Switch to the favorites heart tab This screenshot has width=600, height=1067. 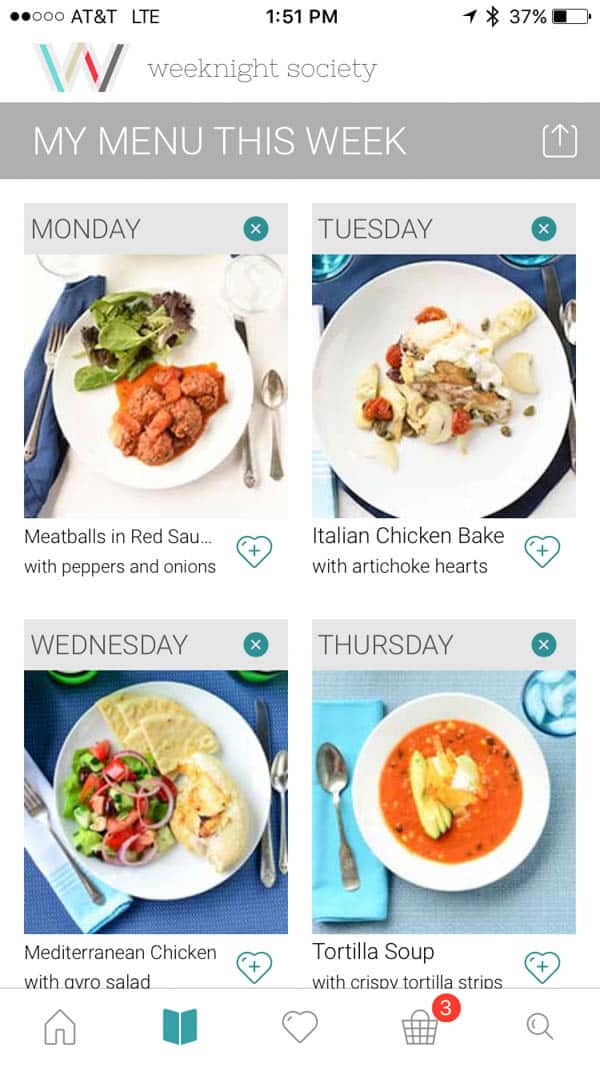point(300,1026)
